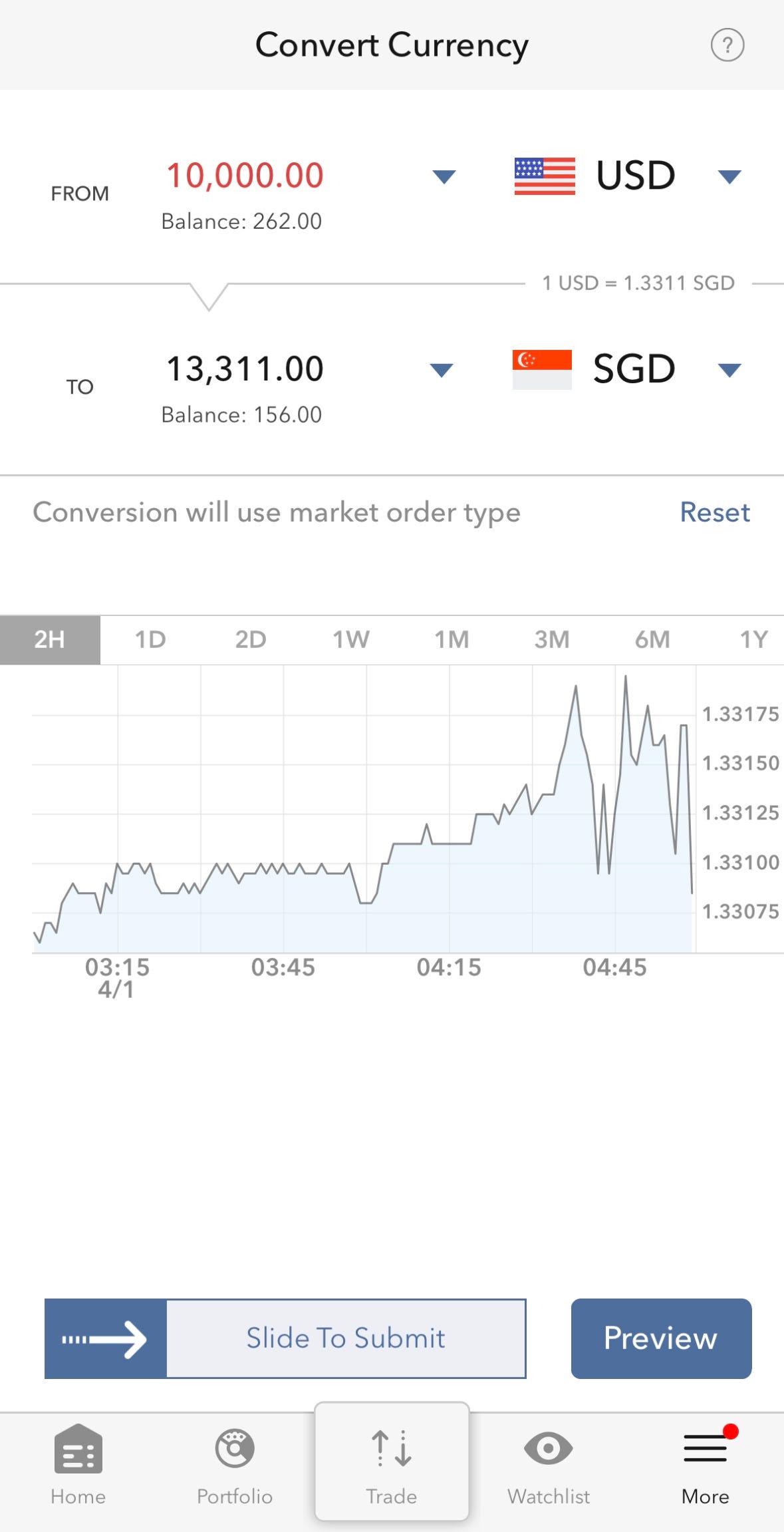The width and height of the screenshot is (784, 1532).
Task: Expand the FROM amount dropdown arrow
Action: click(x=444, y=176)
